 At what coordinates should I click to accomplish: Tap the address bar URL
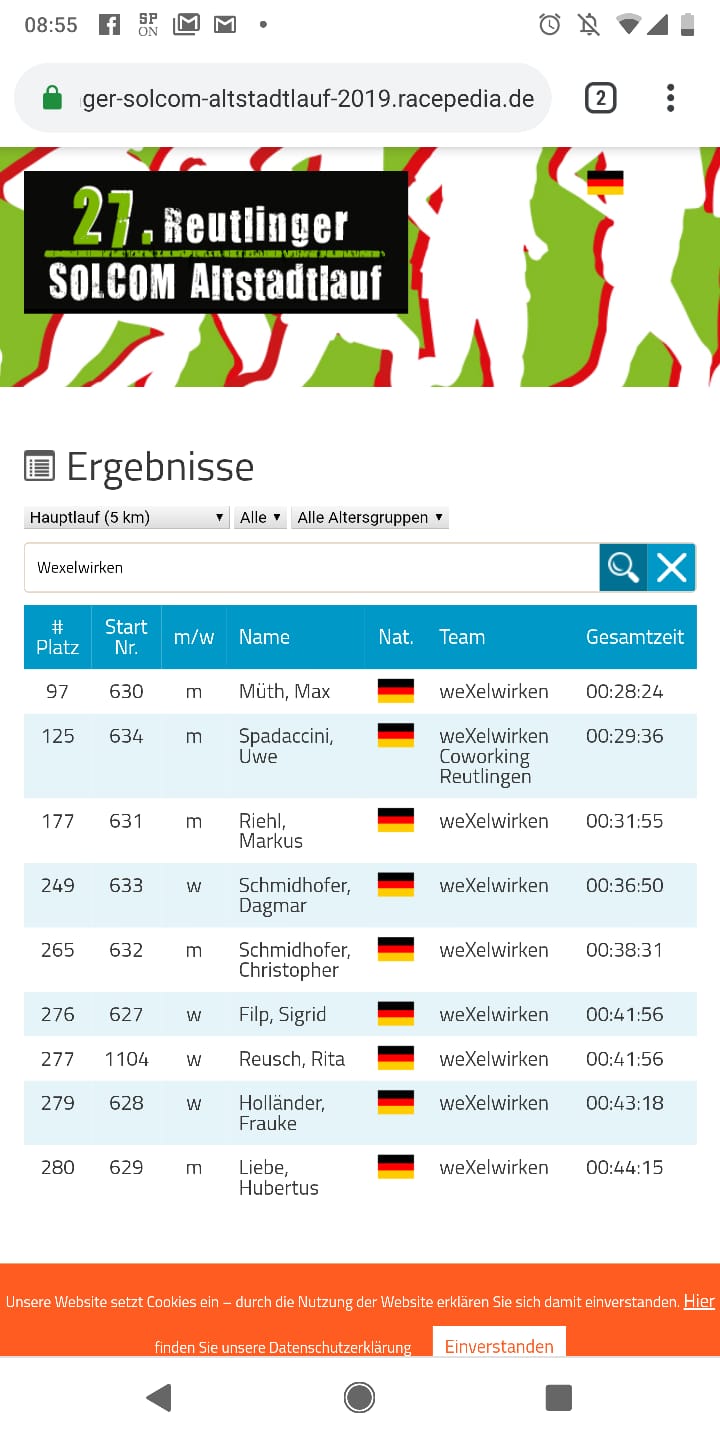pos(308,99)
